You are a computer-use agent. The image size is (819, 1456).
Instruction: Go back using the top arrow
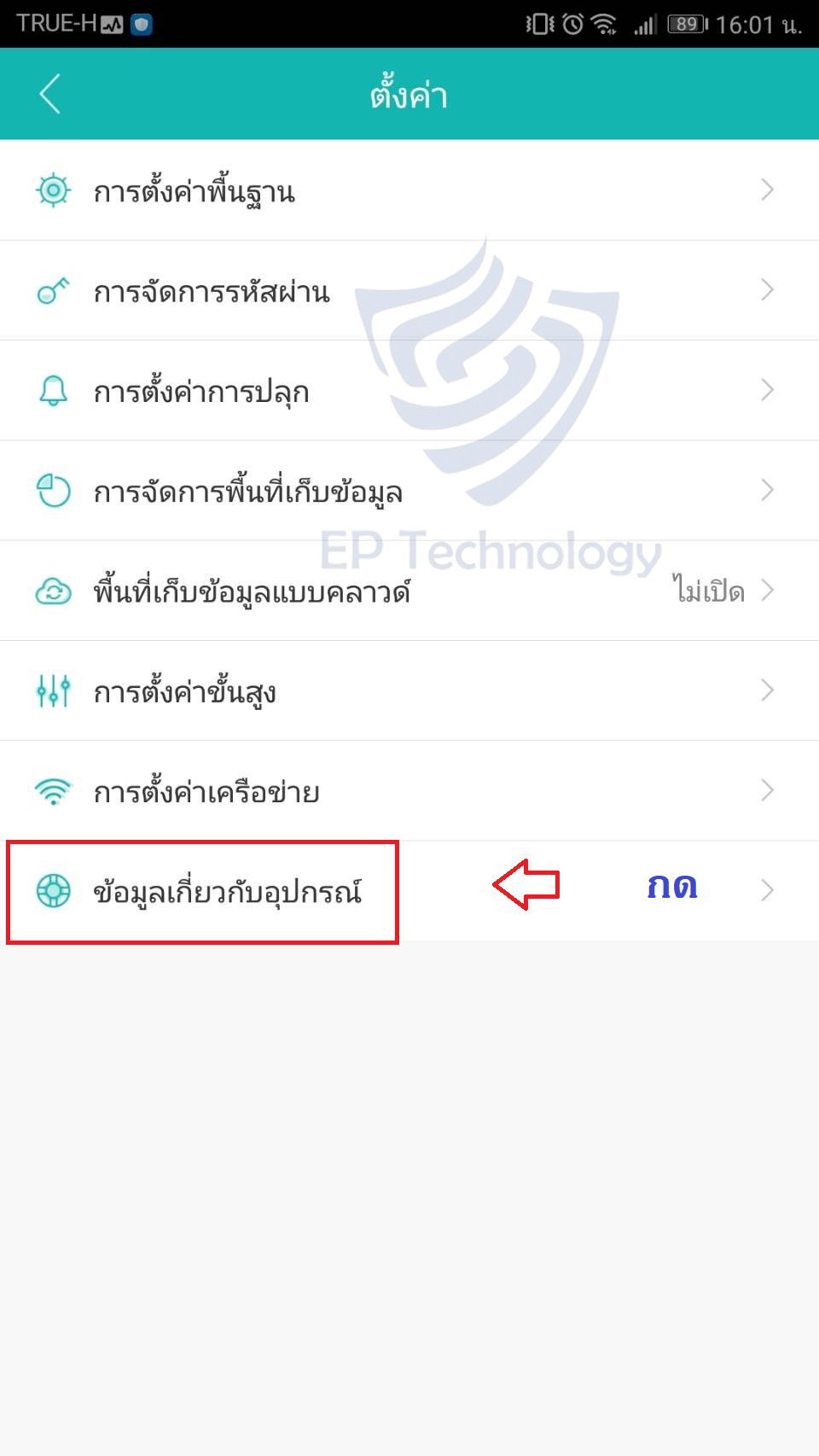pos(50,94)
